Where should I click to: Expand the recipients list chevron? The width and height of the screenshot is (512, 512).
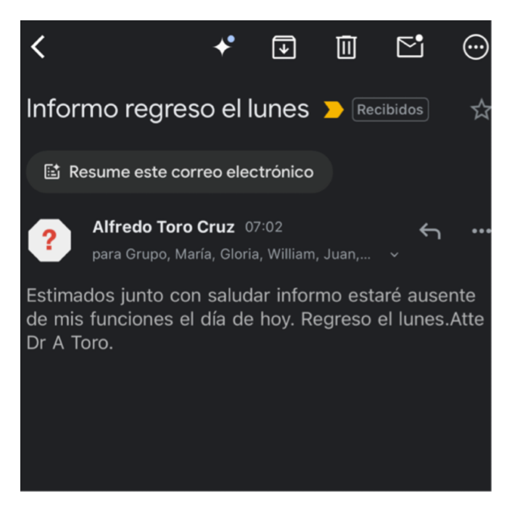click(x=394, y=255)
